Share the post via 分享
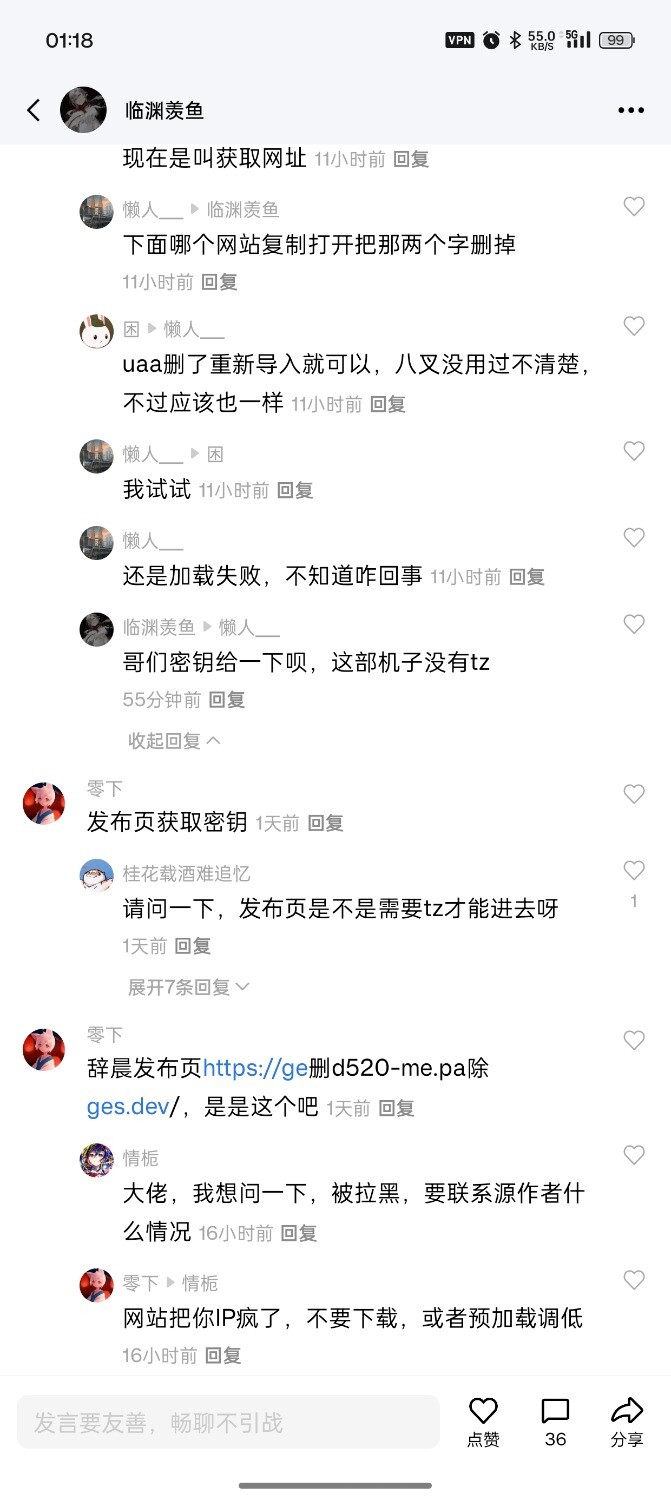Image resolution: width=671 pixels, height=1500 pixels. tap(627, 1422)
